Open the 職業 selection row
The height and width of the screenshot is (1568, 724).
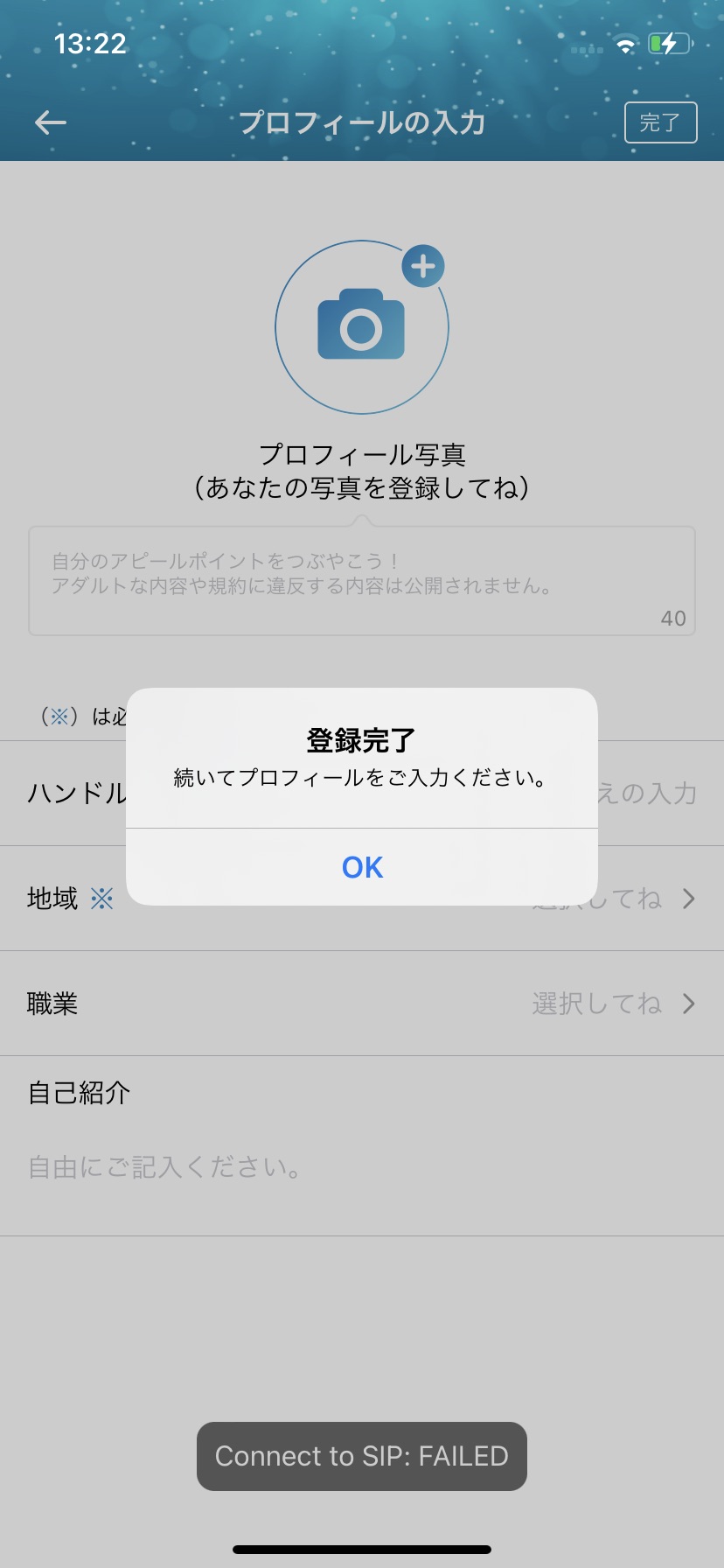pos(361,1004)
